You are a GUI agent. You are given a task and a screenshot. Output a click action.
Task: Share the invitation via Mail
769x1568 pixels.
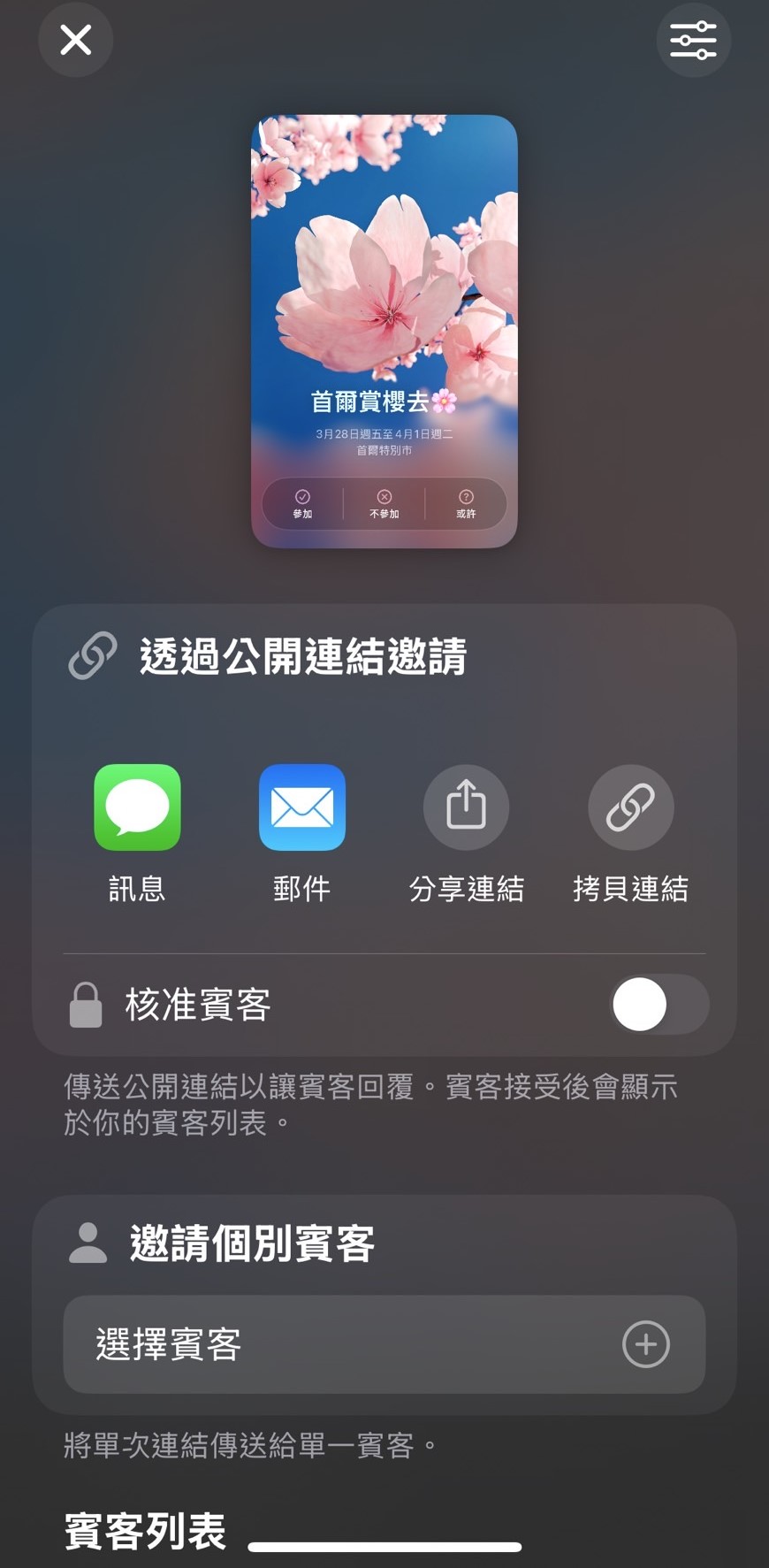[x=301, y=807]
